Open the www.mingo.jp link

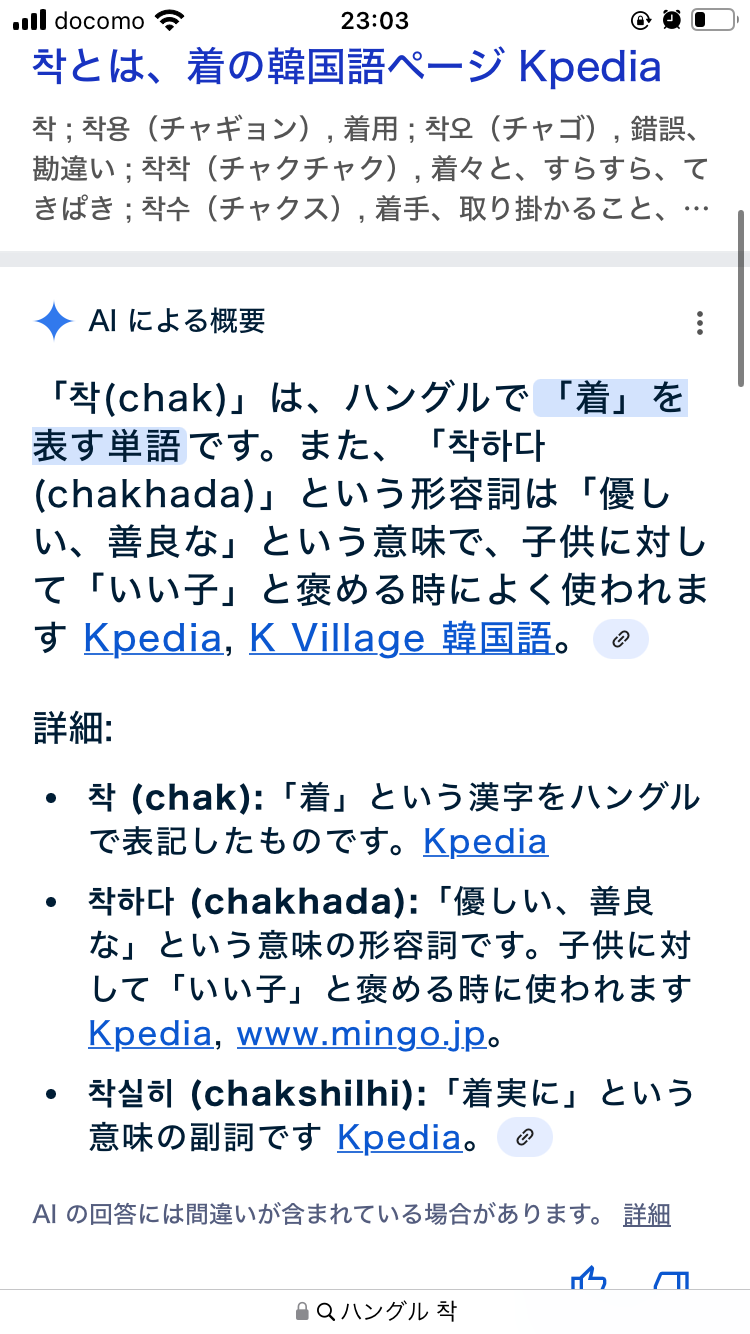pos(361,1033)
